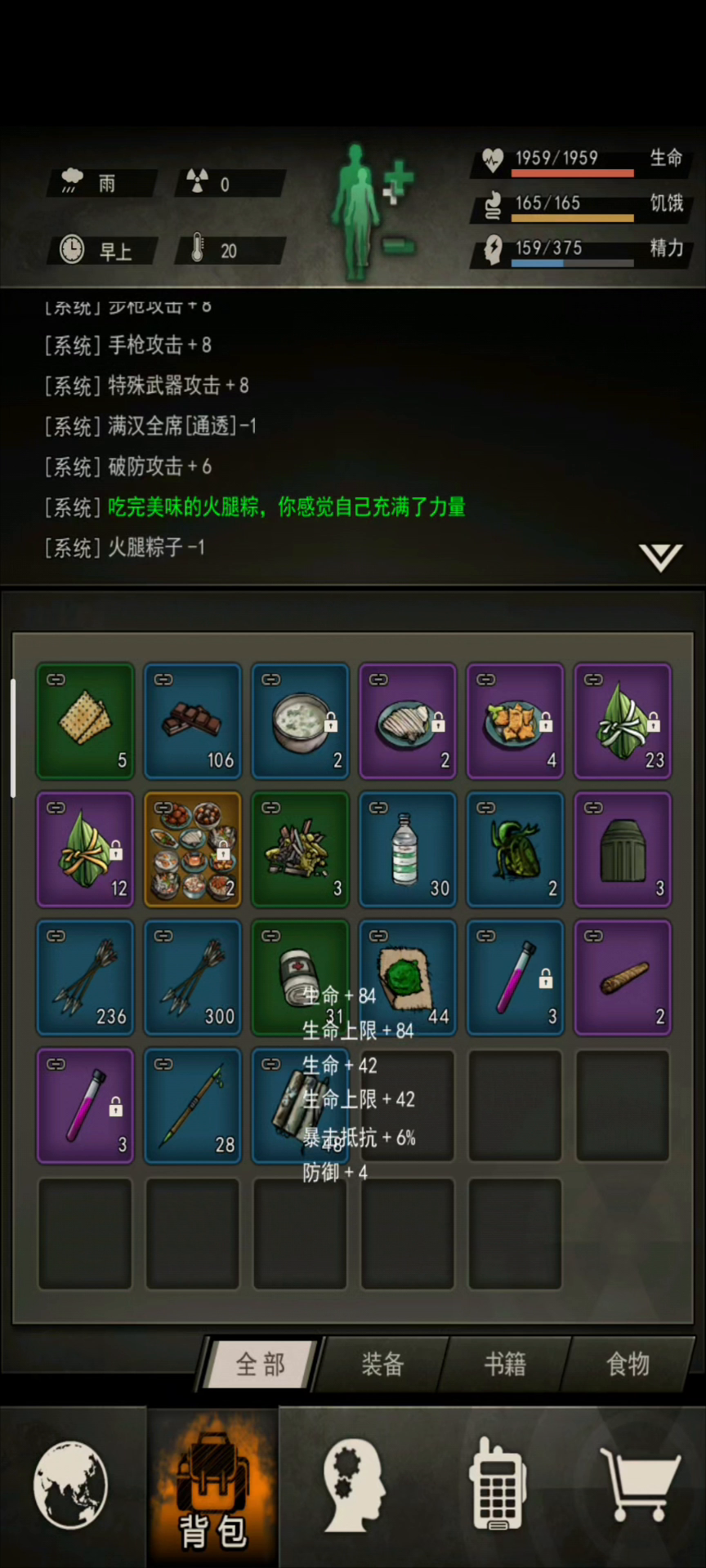Select the 全部 tab
Viewport: 706px width, 1568px height.
click(261, 1364)
